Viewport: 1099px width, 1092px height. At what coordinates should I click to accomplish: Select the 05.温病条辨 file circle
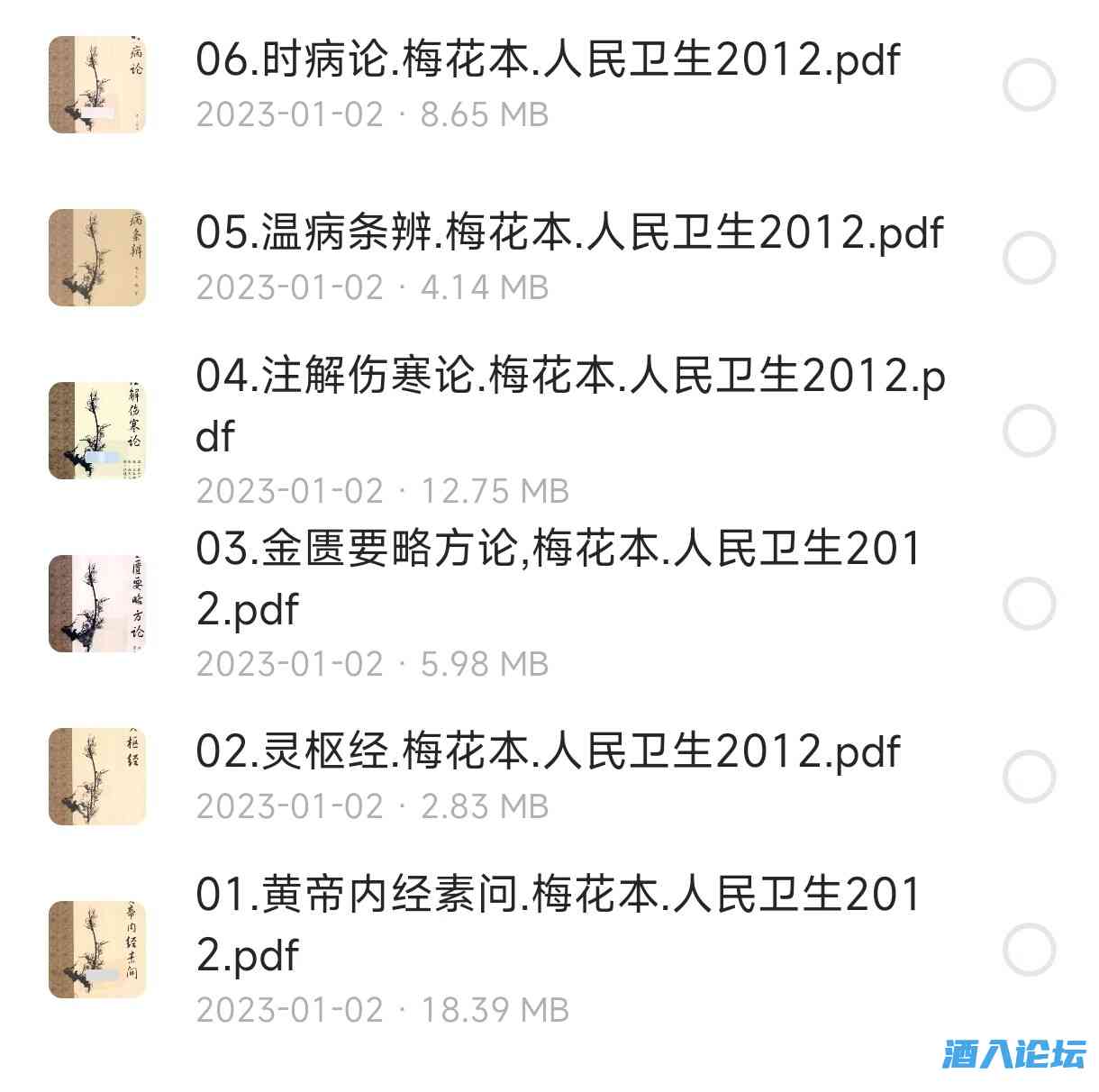tap(1029, 258)
